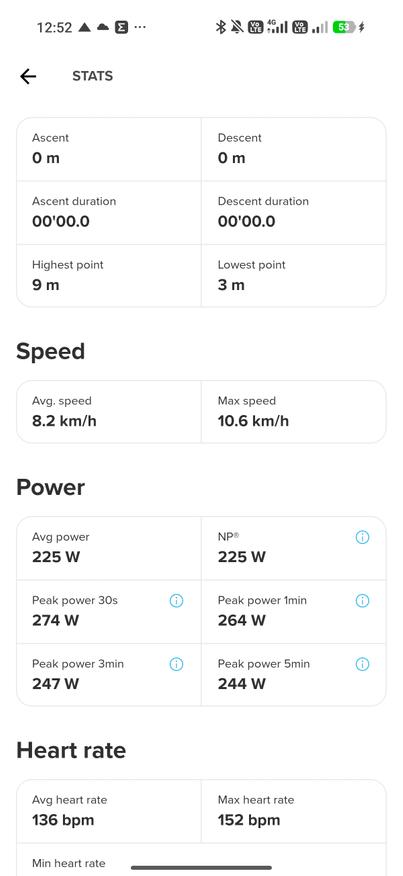View info about Peak power 5min

coord(362,664)
